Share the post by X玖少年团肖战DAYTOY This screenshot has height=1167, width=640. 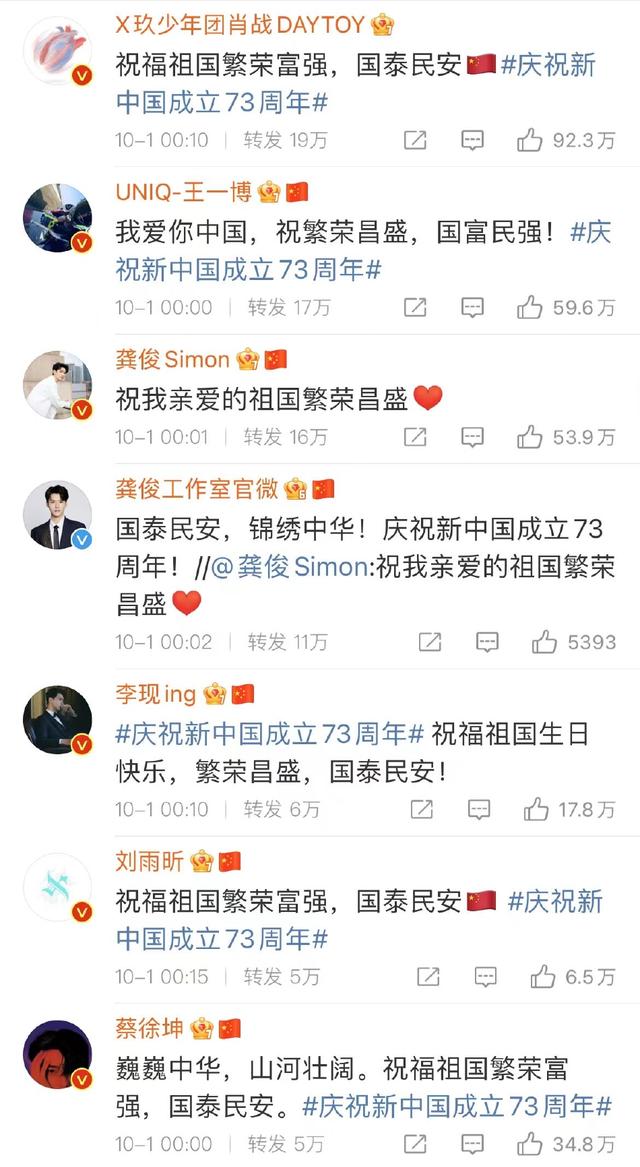(415, 140)
